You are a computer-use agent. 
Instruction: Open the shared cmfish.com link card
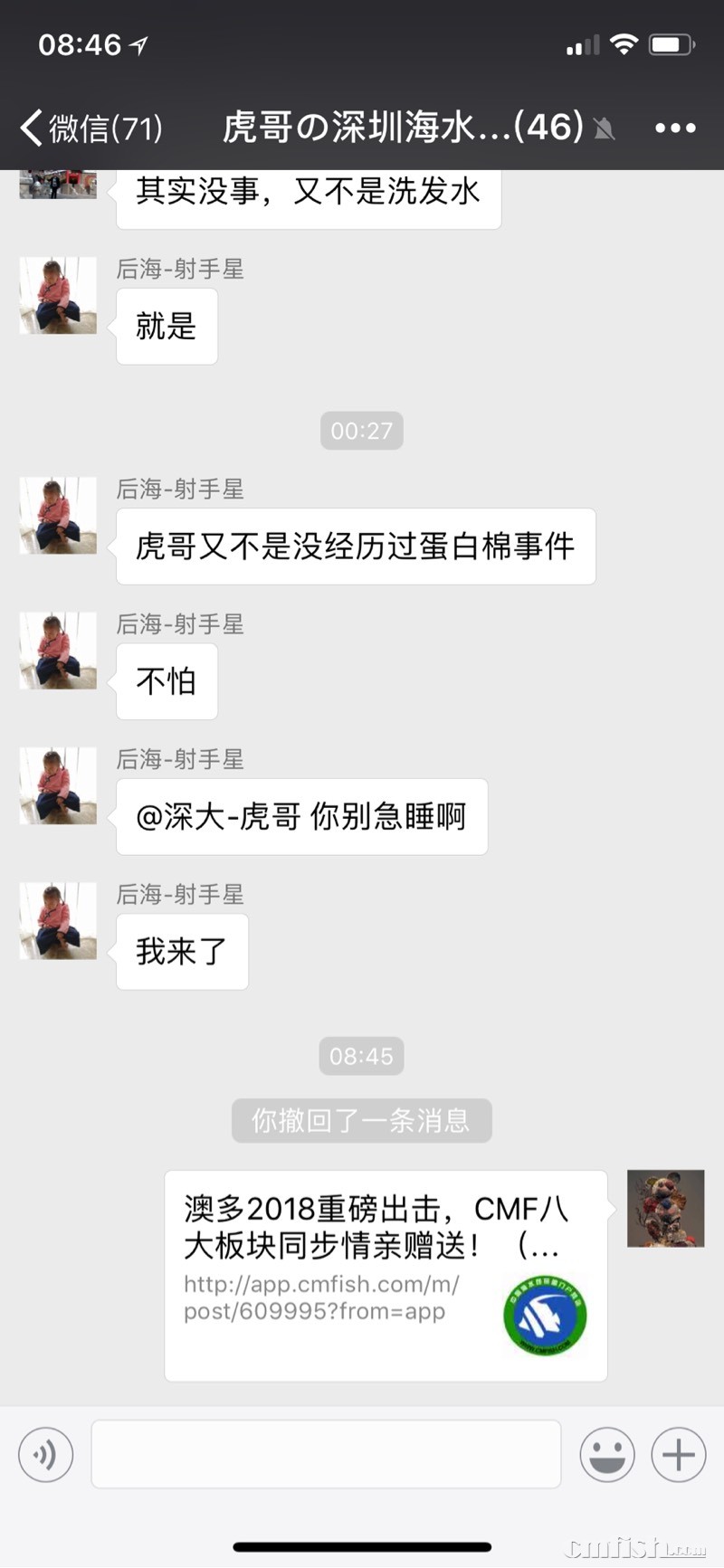tap(385, 1276)
